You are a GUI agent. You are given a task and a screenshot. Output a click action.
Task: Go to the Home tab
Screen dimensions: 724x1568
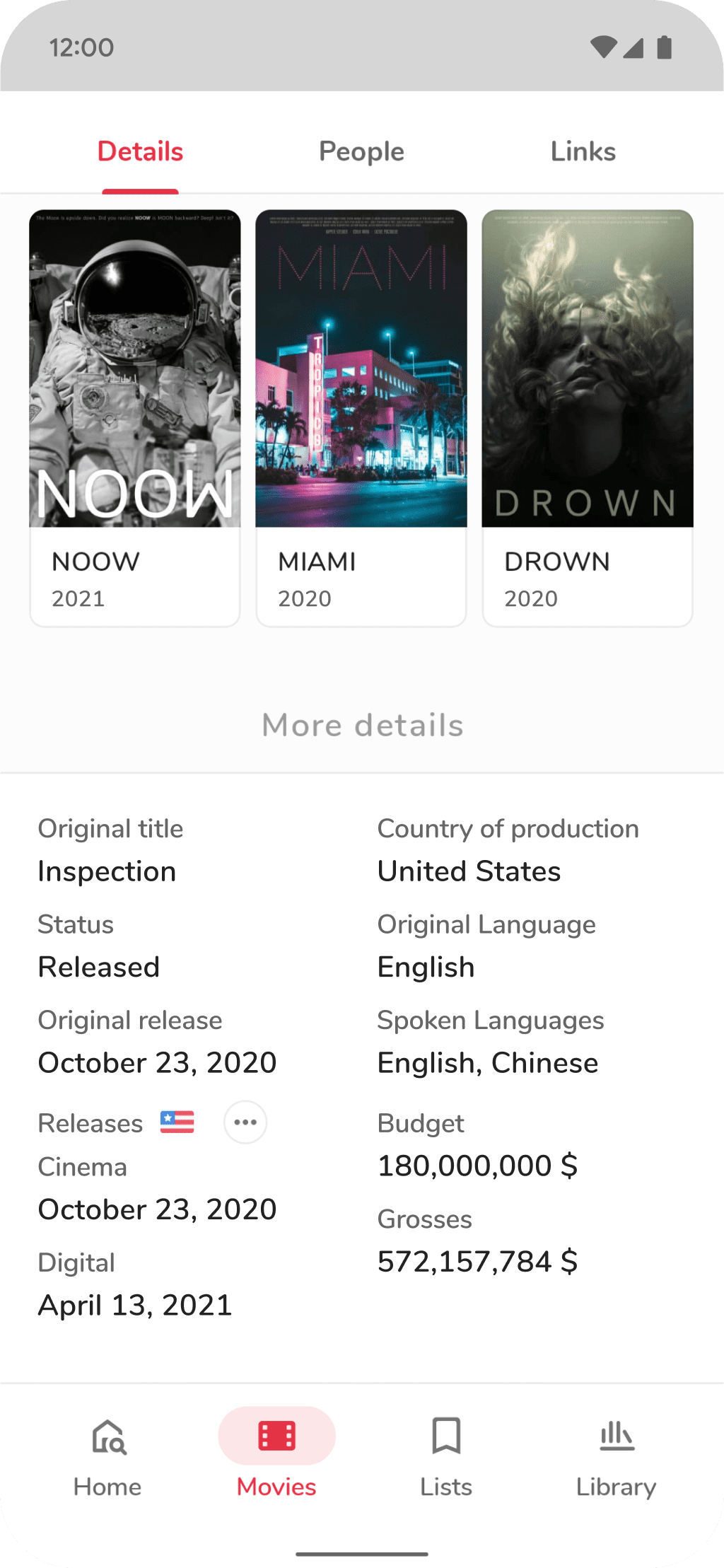click(107, 1458)
